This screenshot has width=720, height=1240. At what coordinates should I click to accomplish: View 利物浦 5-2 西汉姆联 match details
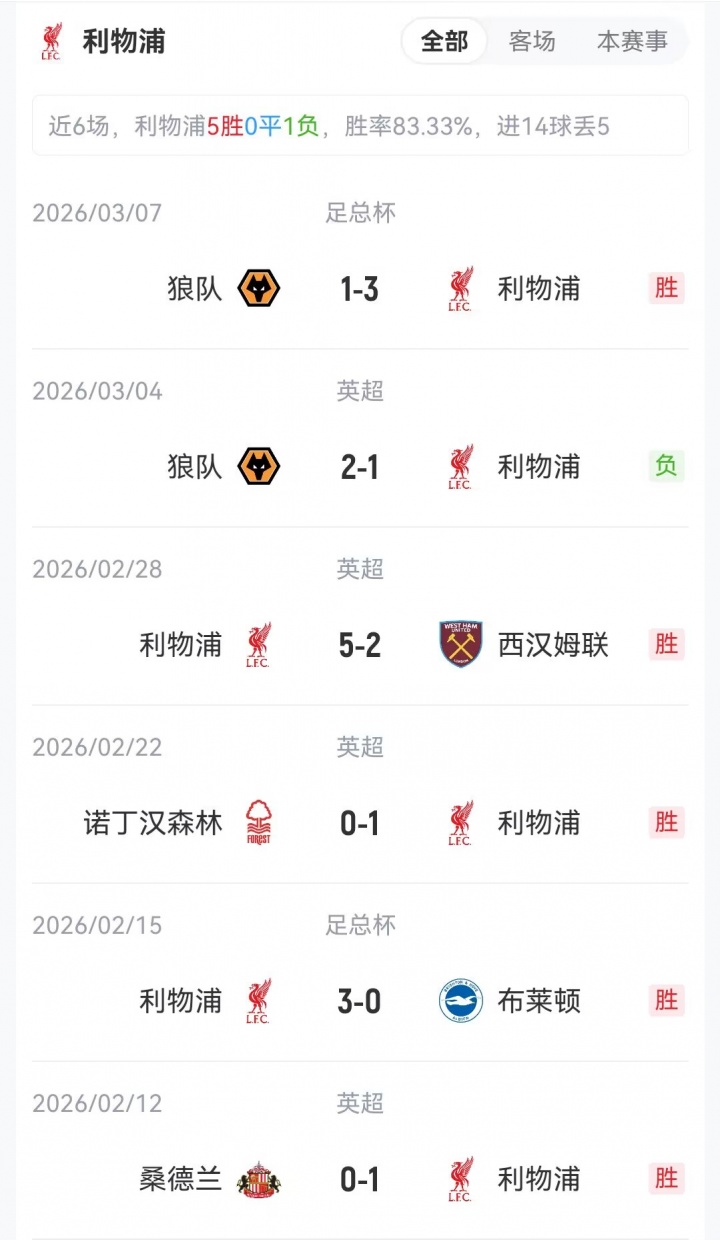360,645
